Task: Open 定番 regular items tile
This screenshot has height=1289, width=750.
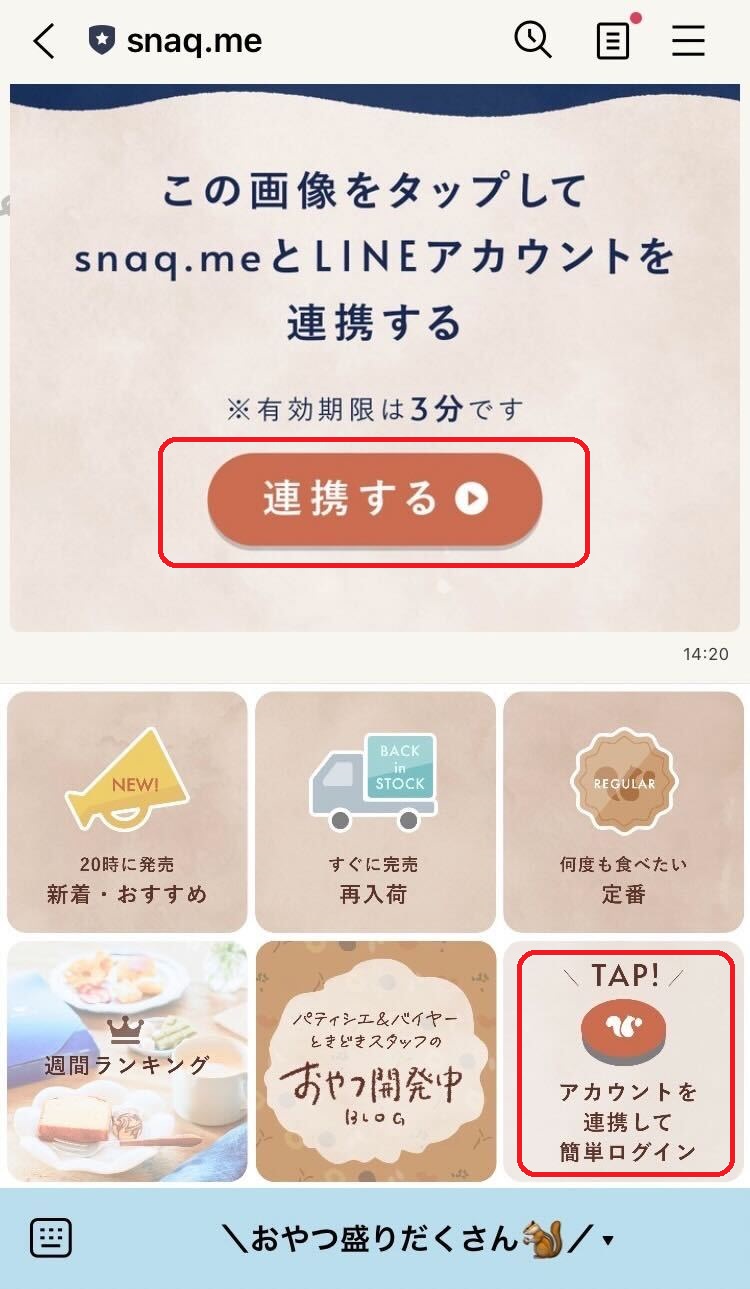Action: coord(623,812)
